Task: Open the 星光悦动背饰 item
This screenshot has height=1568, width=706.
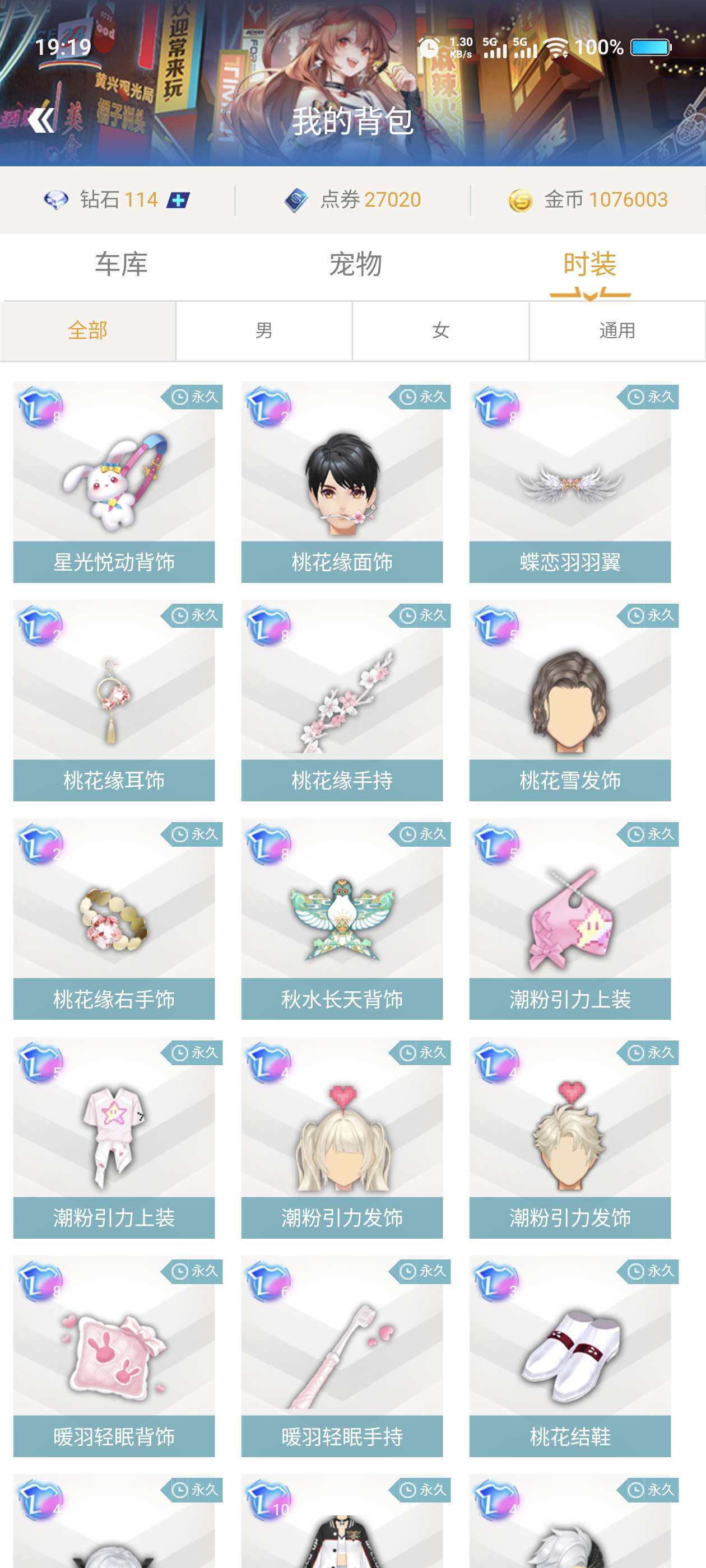Action: [x=114, y=482]
